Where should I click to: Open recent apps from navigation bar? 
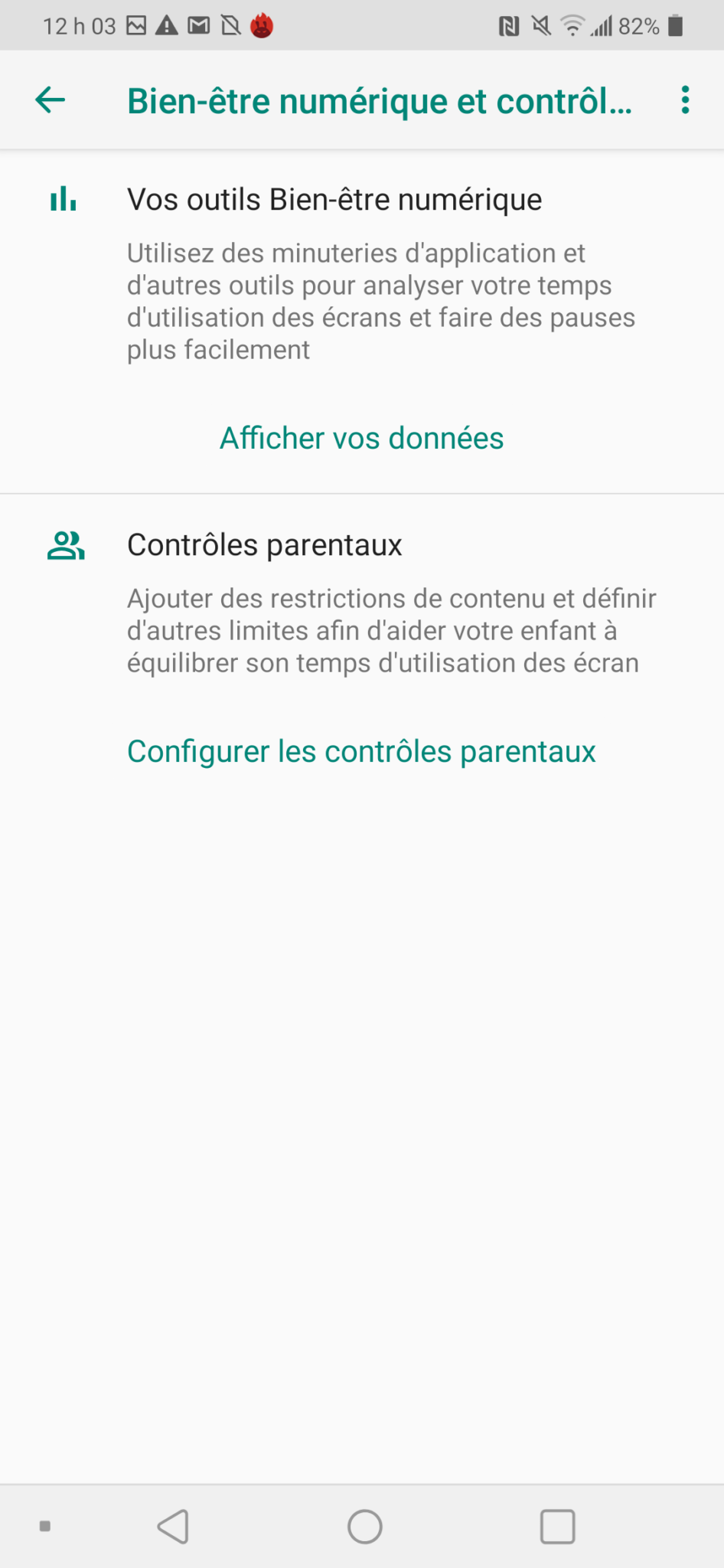pos(557,1526)
